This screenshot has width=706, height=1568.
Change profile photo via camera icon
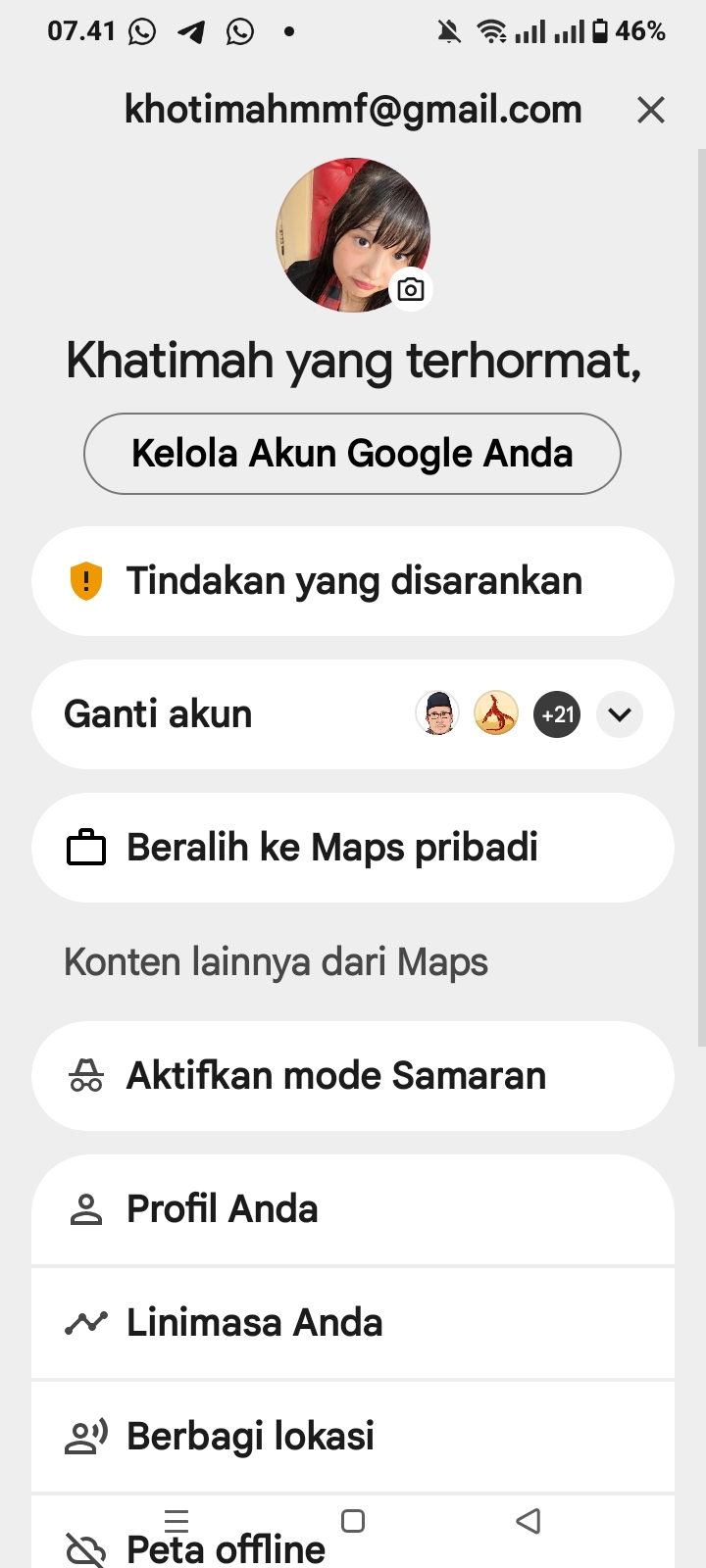click(411, 289)
